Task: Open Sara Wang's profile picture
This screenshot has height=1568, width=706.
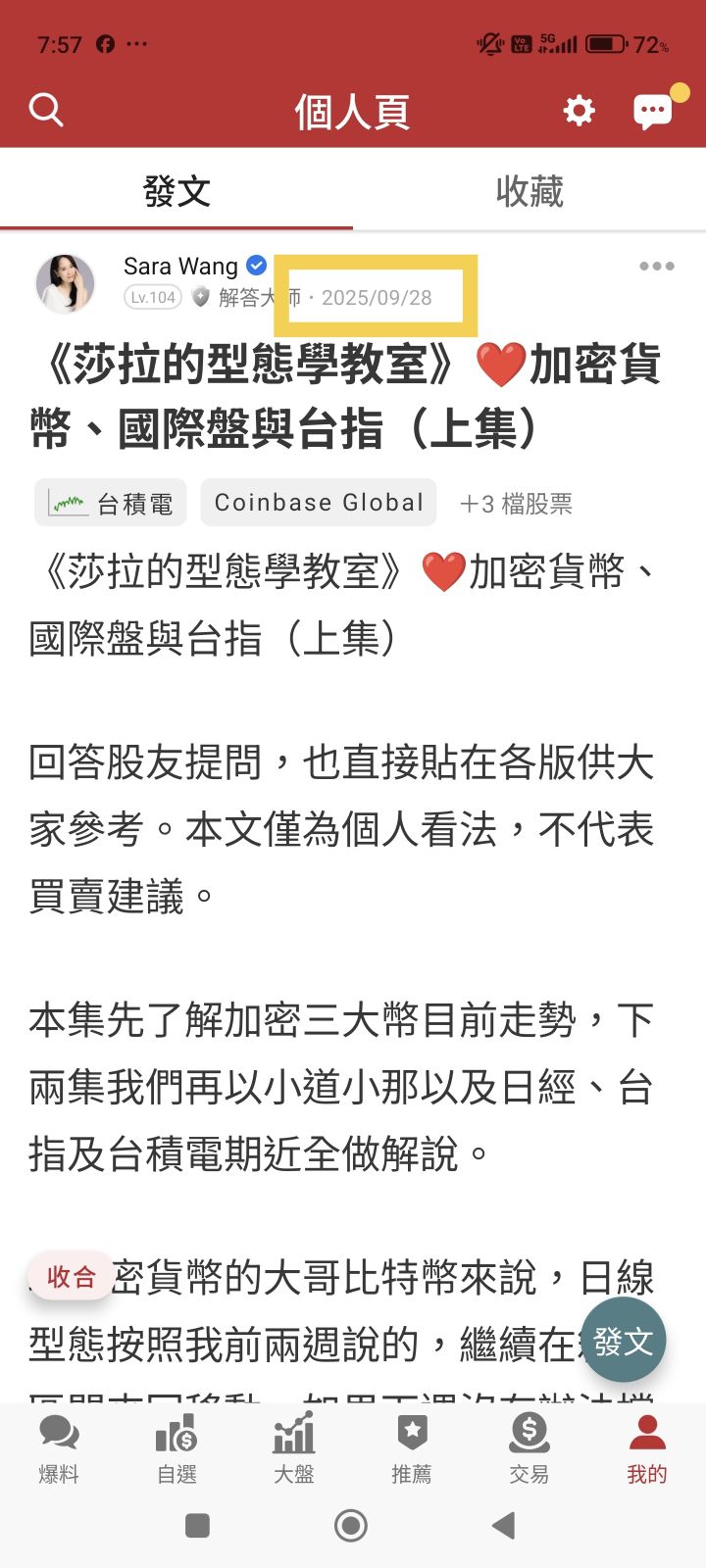Action: tap(66, 283)
